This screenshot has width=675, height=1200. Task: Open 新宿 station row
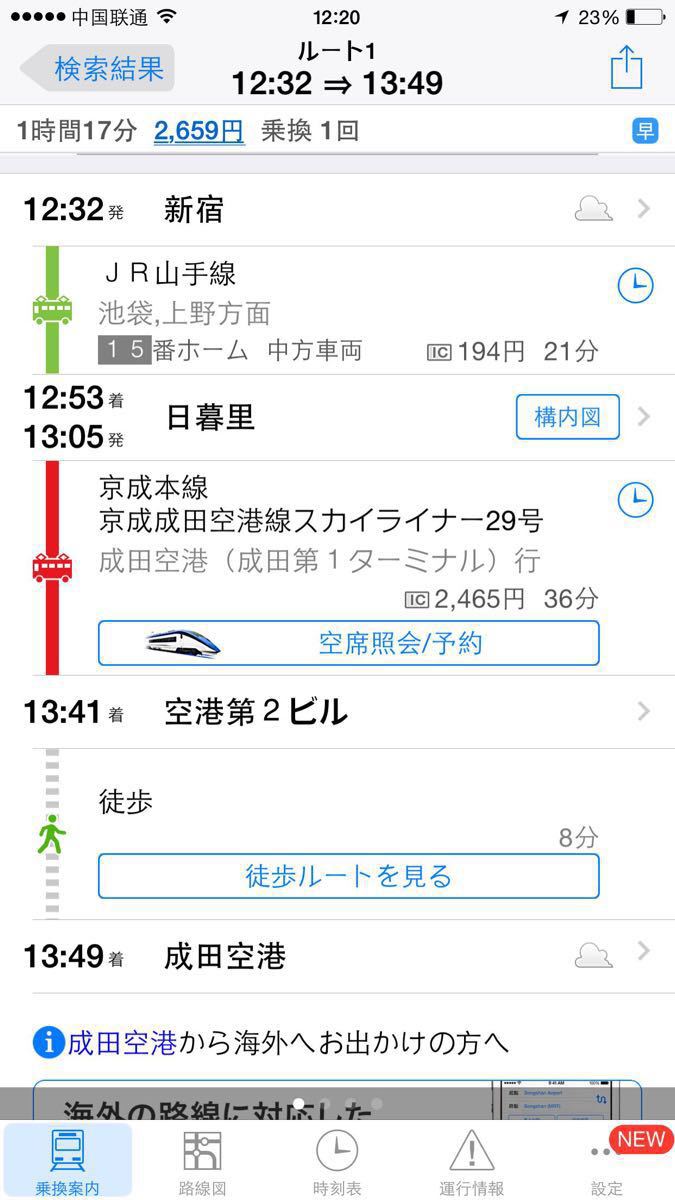(x=337, y=209)
